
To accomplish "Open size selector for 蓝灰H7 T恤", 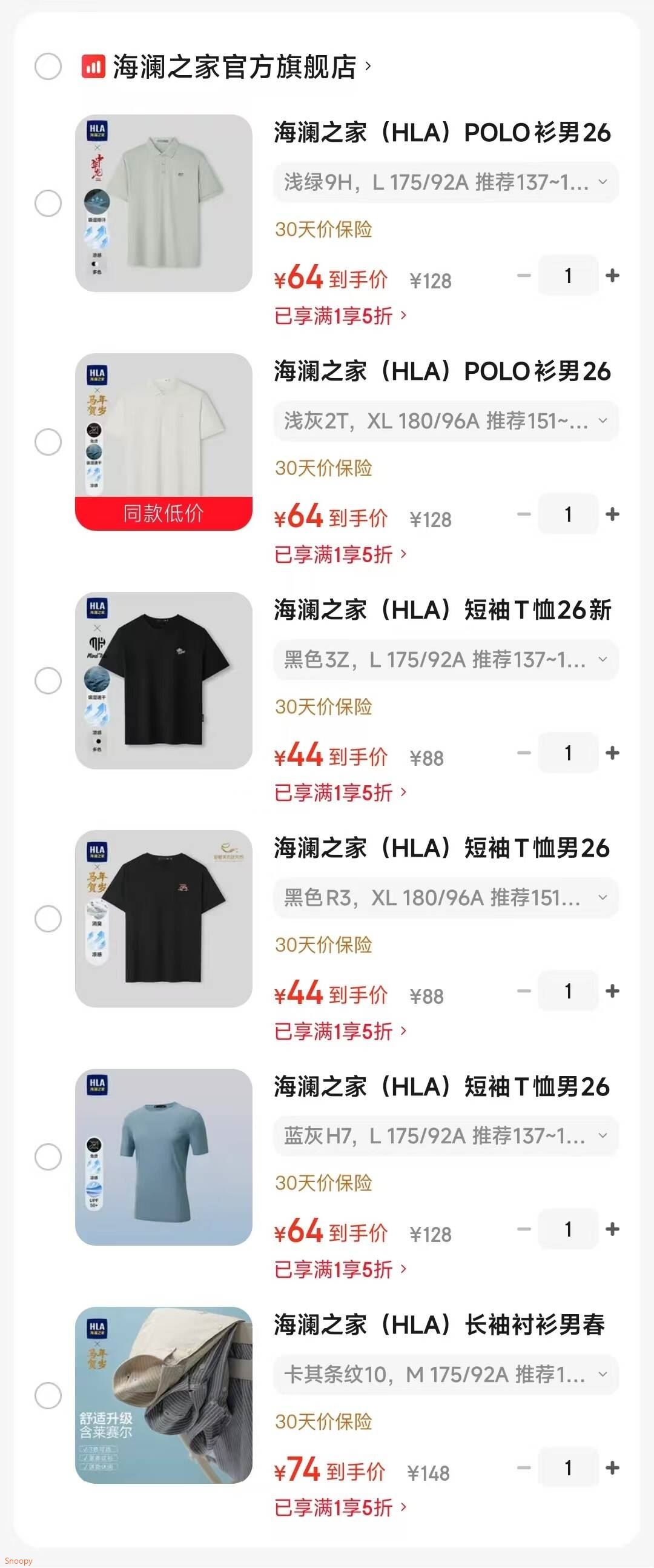I will pos(445,1135).
